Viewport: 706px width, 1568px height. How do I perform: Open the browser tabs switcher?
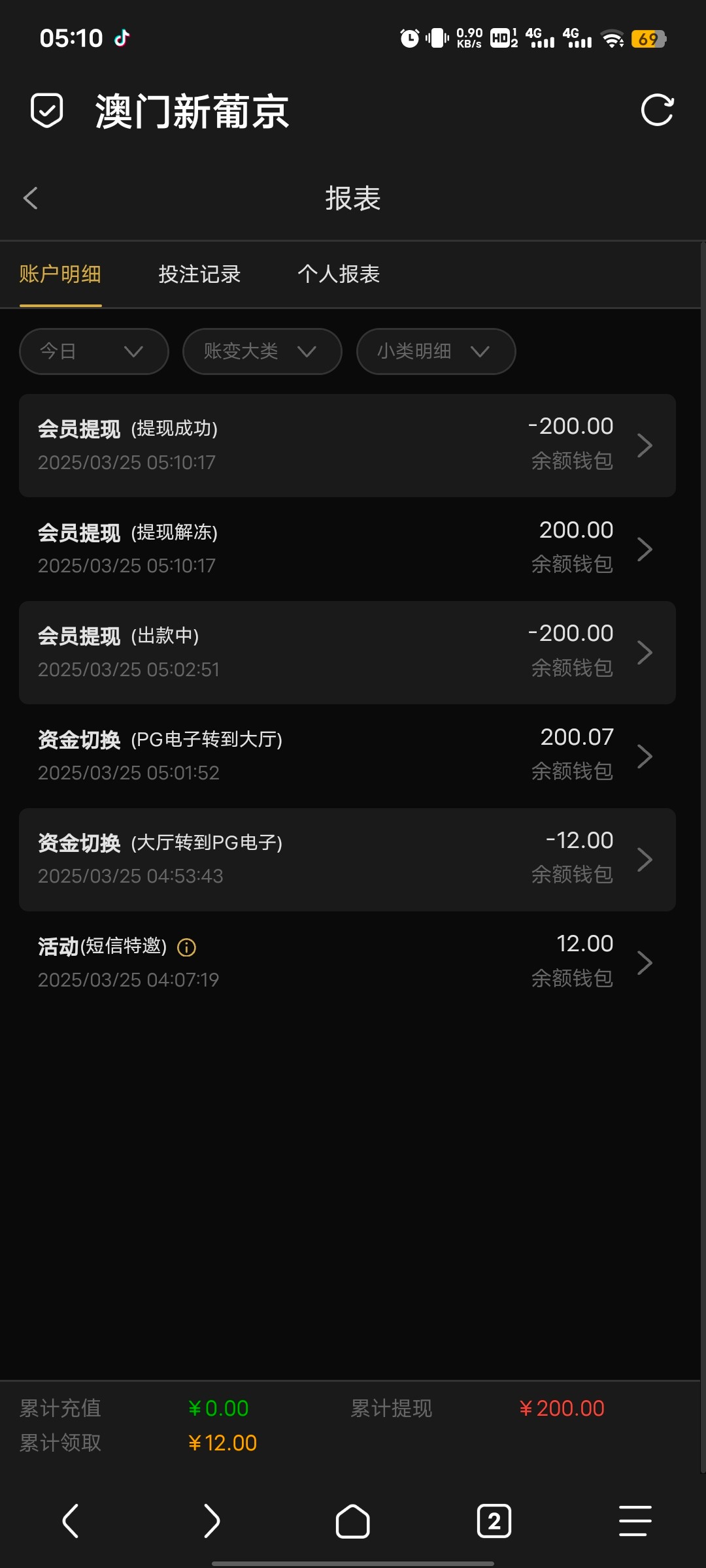click(494, 1522)
